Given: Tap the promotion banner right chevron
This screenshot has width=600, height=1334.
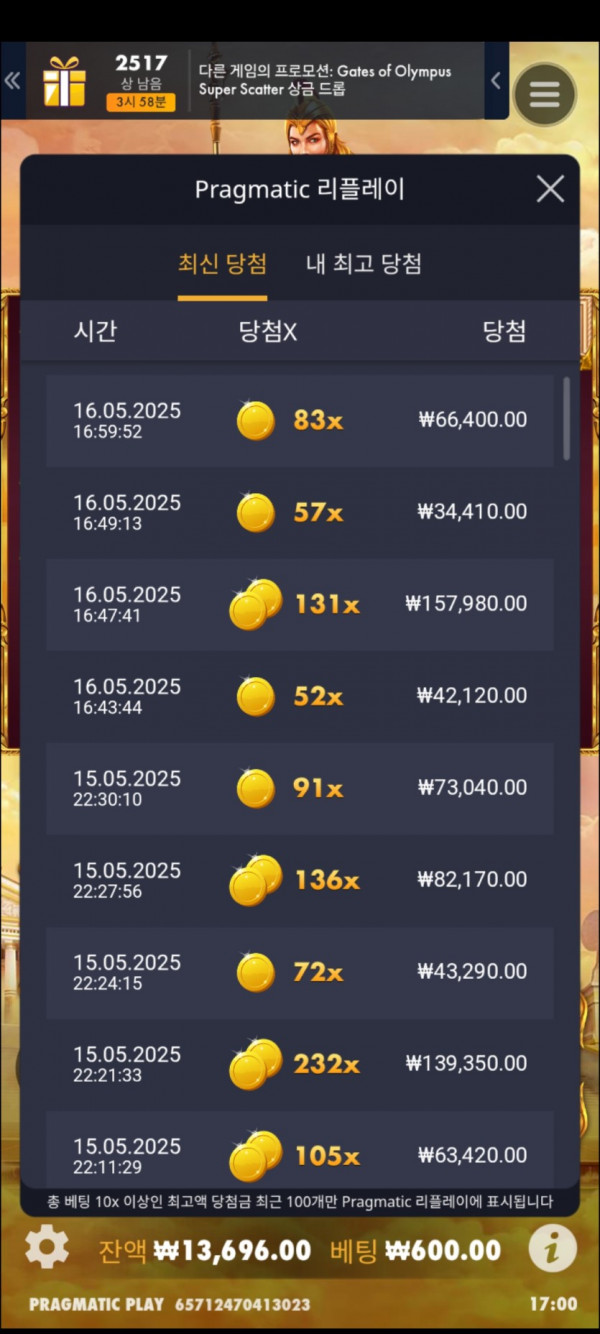Looking at the screenshot, I should click(x=495, y=82).
